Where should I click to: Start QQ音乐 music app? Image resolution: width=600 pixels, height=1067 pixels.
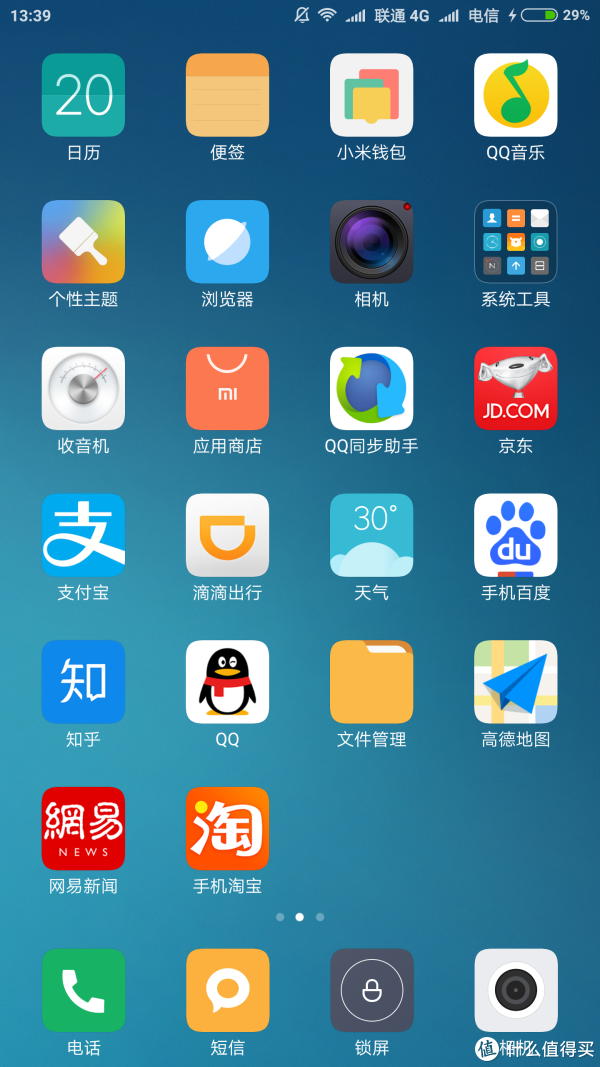pos(515,95)
